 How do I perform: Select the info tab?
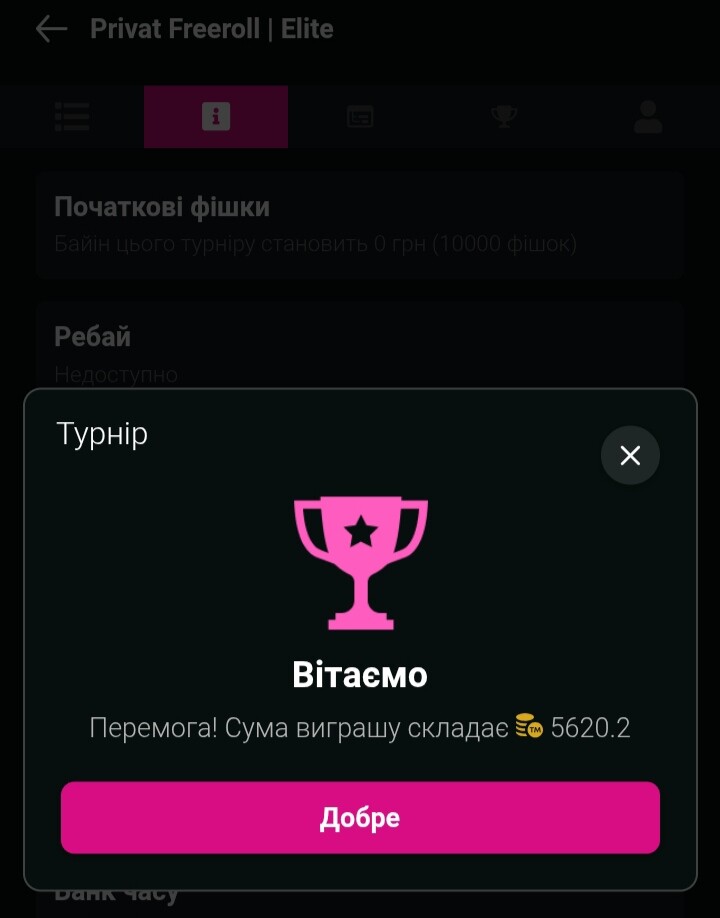pos(216,117)
